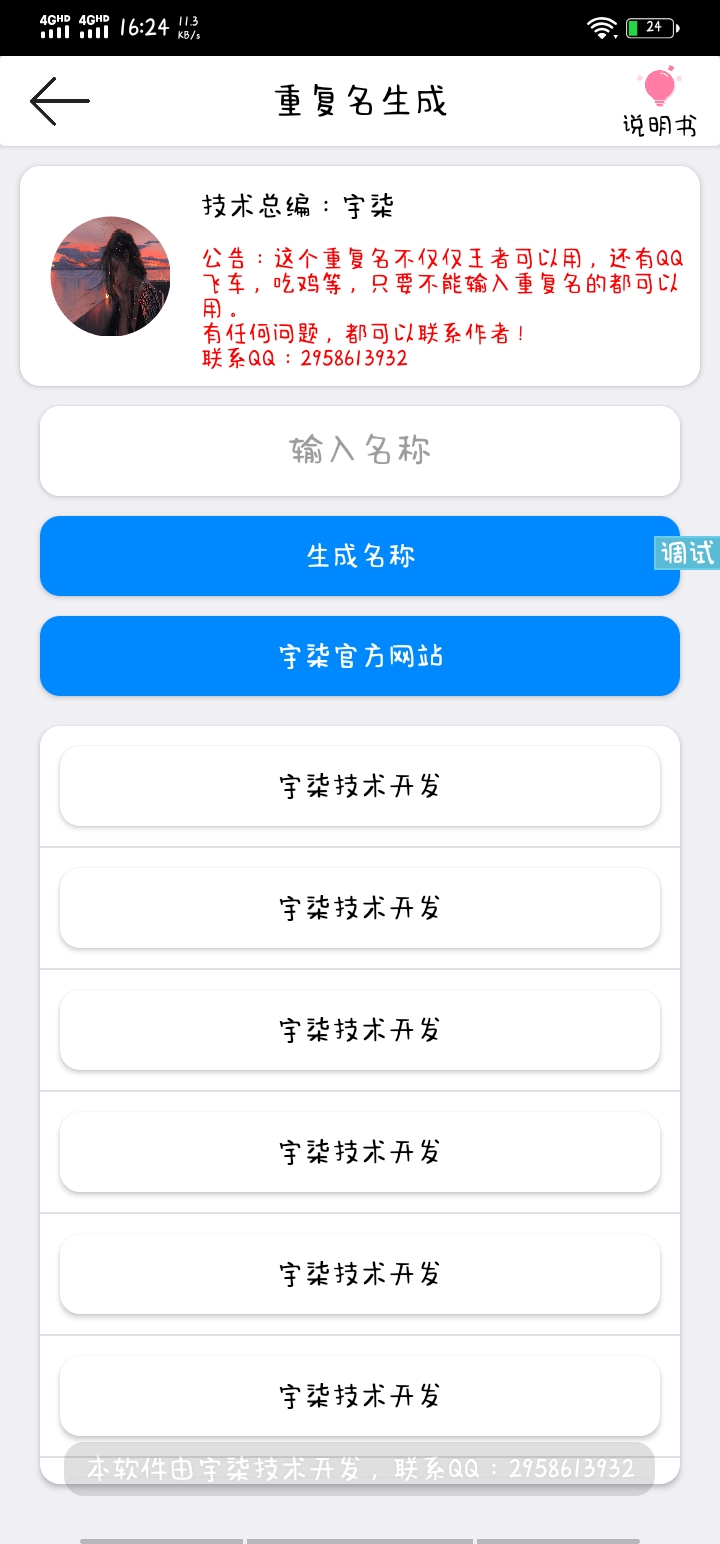Tap the 重复名生成 title bar
This screenshot has height=1544, width=720.
360,100
